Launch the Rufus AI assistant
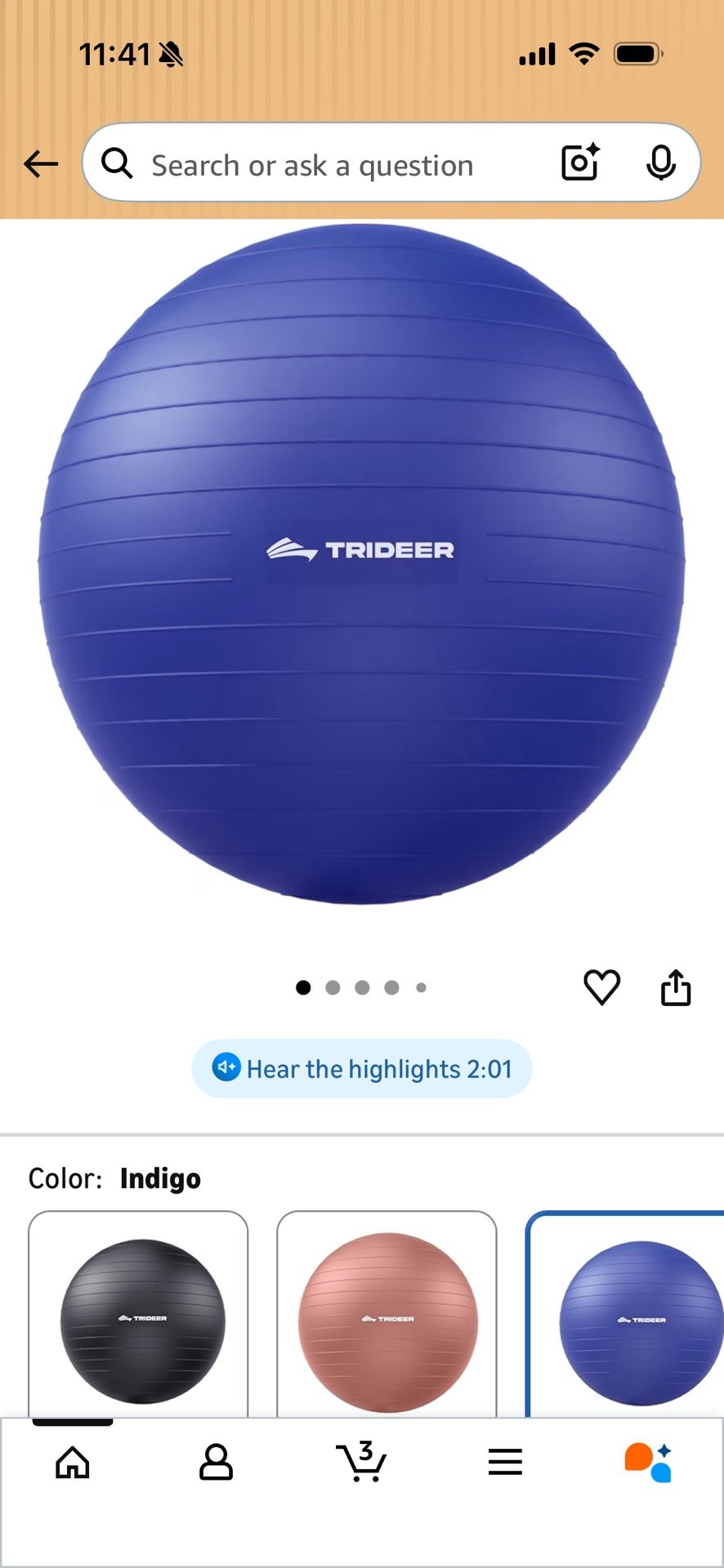724x1568 pixels. point(649,1463)
